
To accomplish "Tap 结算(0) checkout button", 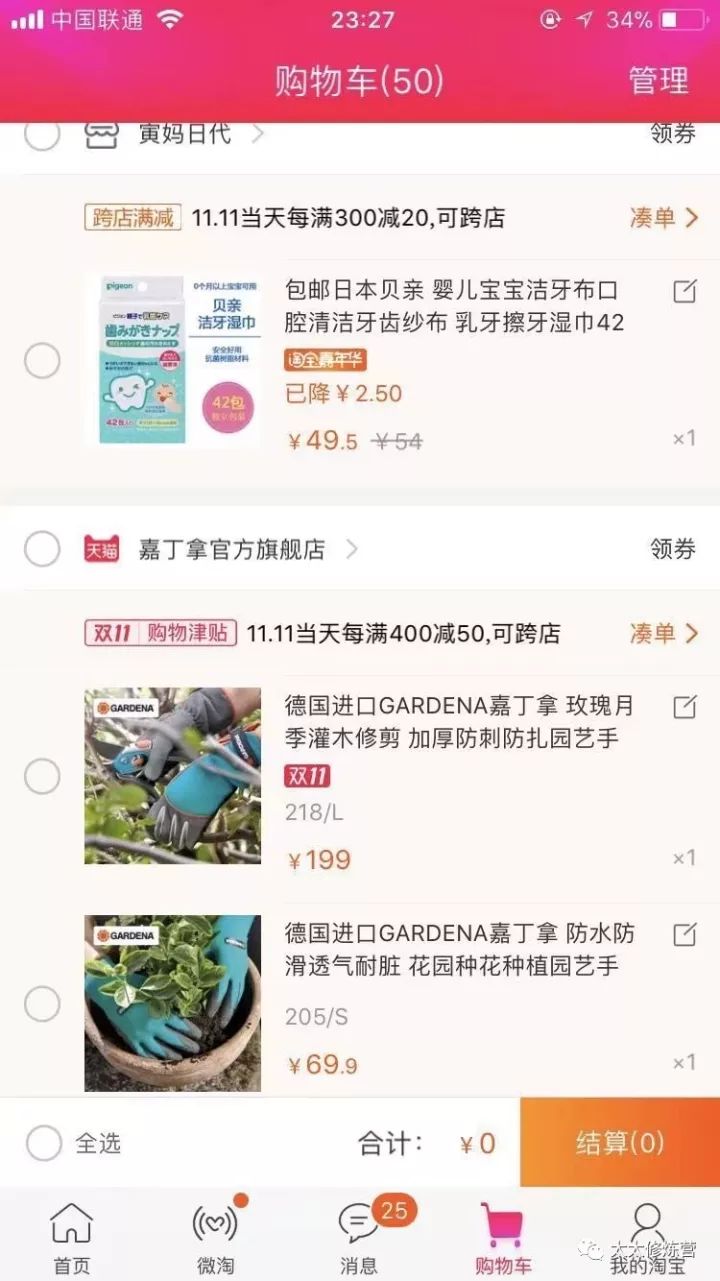I will pos(620,1142).
